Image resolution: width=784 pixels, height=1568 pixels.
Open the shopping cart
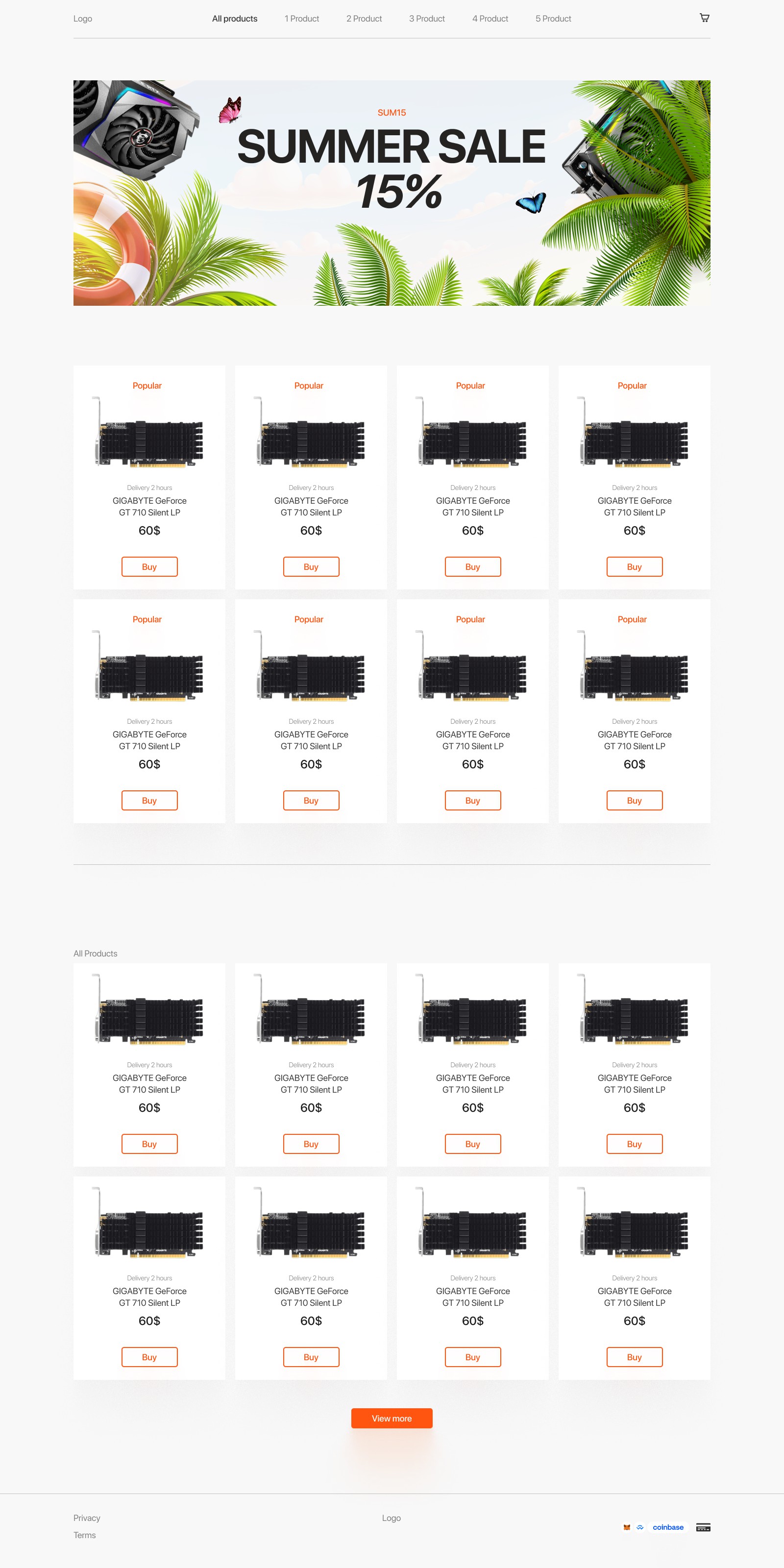(x=704, y=18)
